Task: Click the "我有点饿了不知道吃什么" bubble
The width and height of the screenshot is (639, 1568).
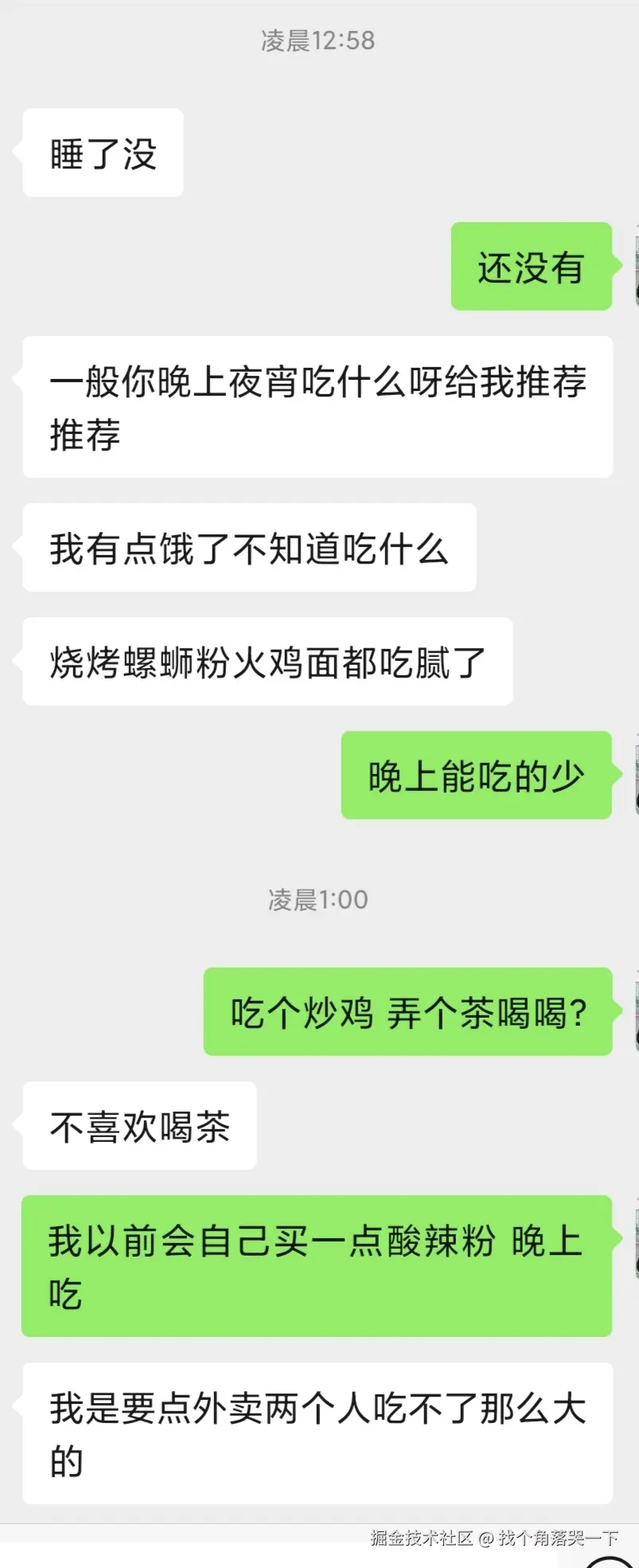Action: [x=248, y=547]
